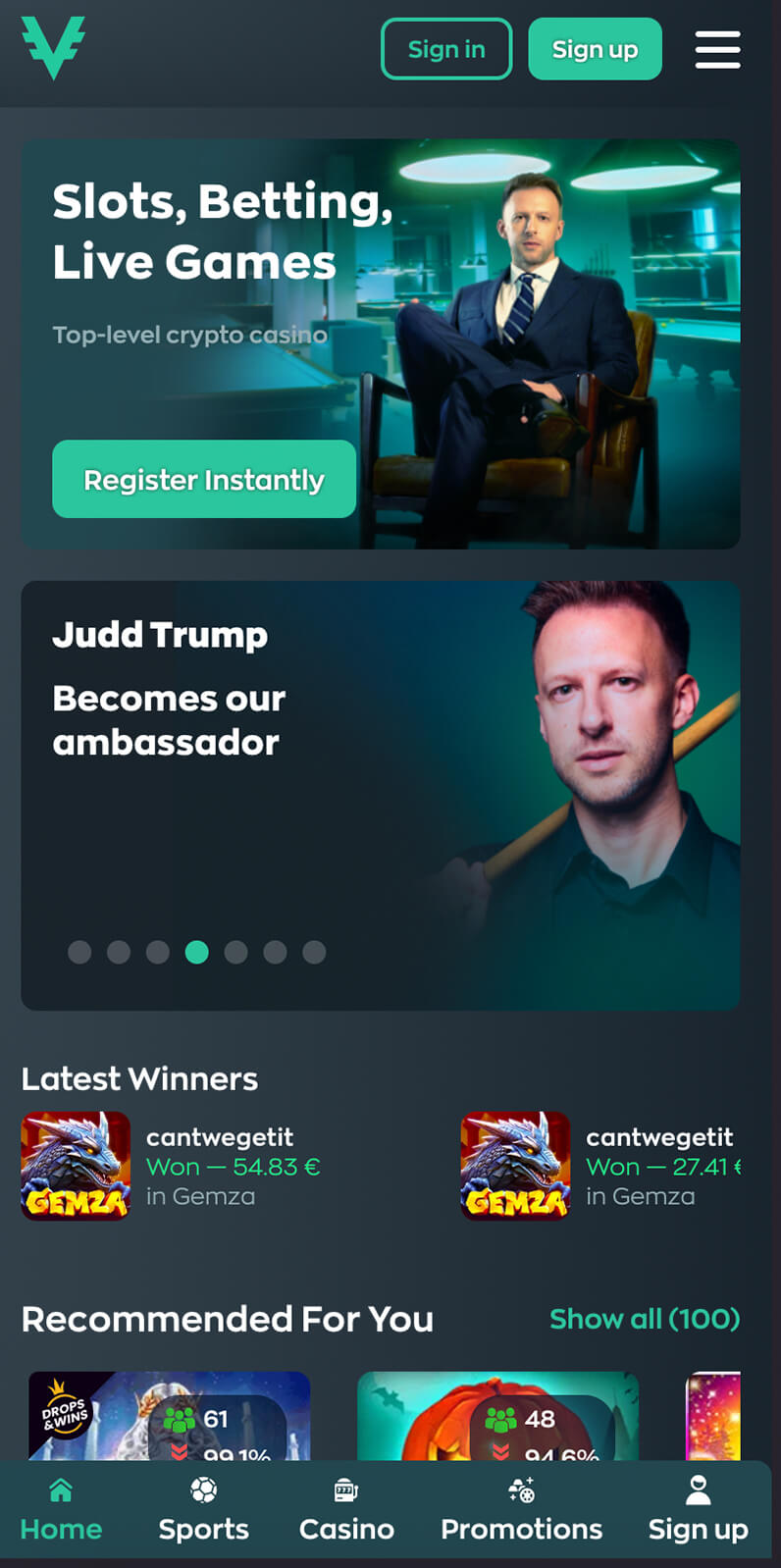Screen dimensions: 781x1568
Task: Open the Drops & Wins game tile
Action: pos(169,1416)
